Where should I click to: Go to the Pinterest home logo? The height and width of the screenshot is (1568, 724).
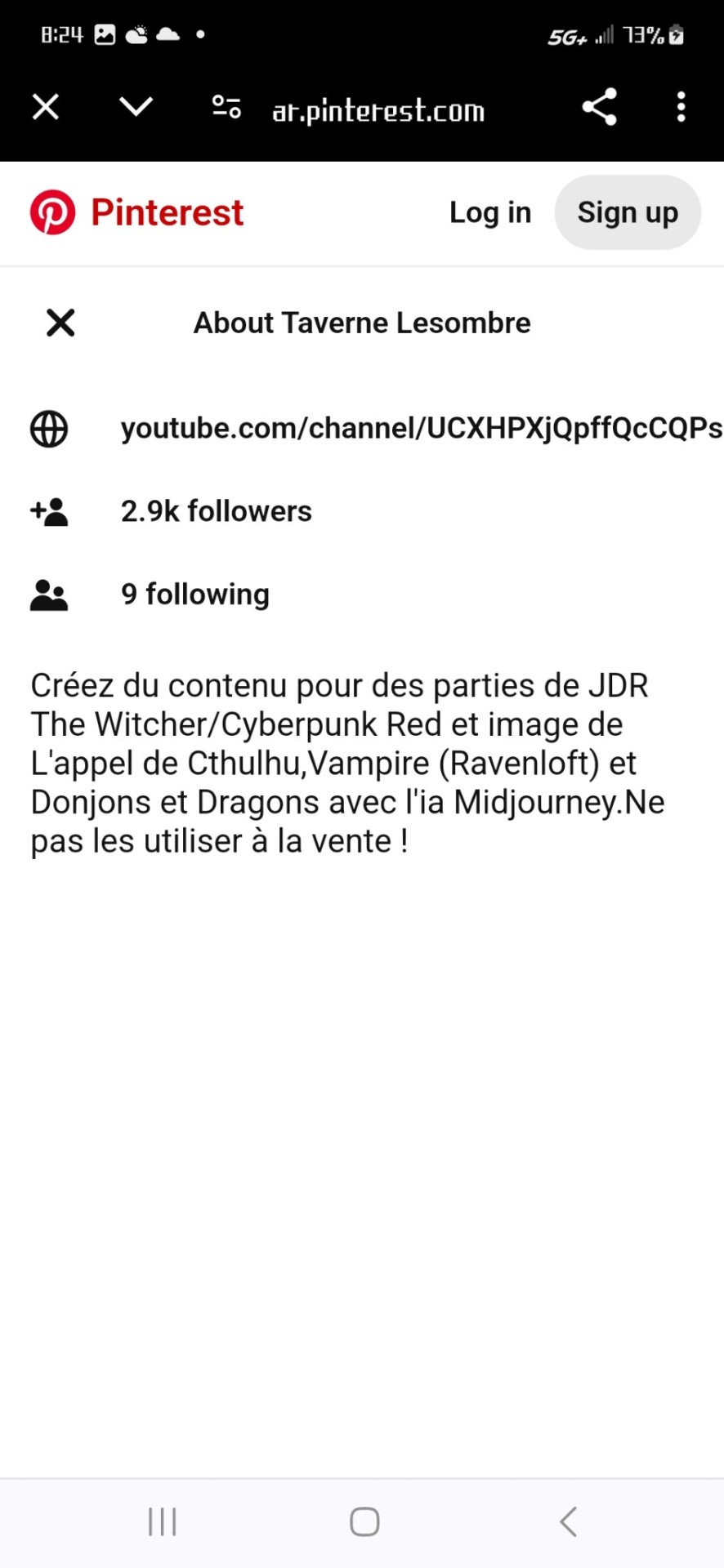pos(137,212)
